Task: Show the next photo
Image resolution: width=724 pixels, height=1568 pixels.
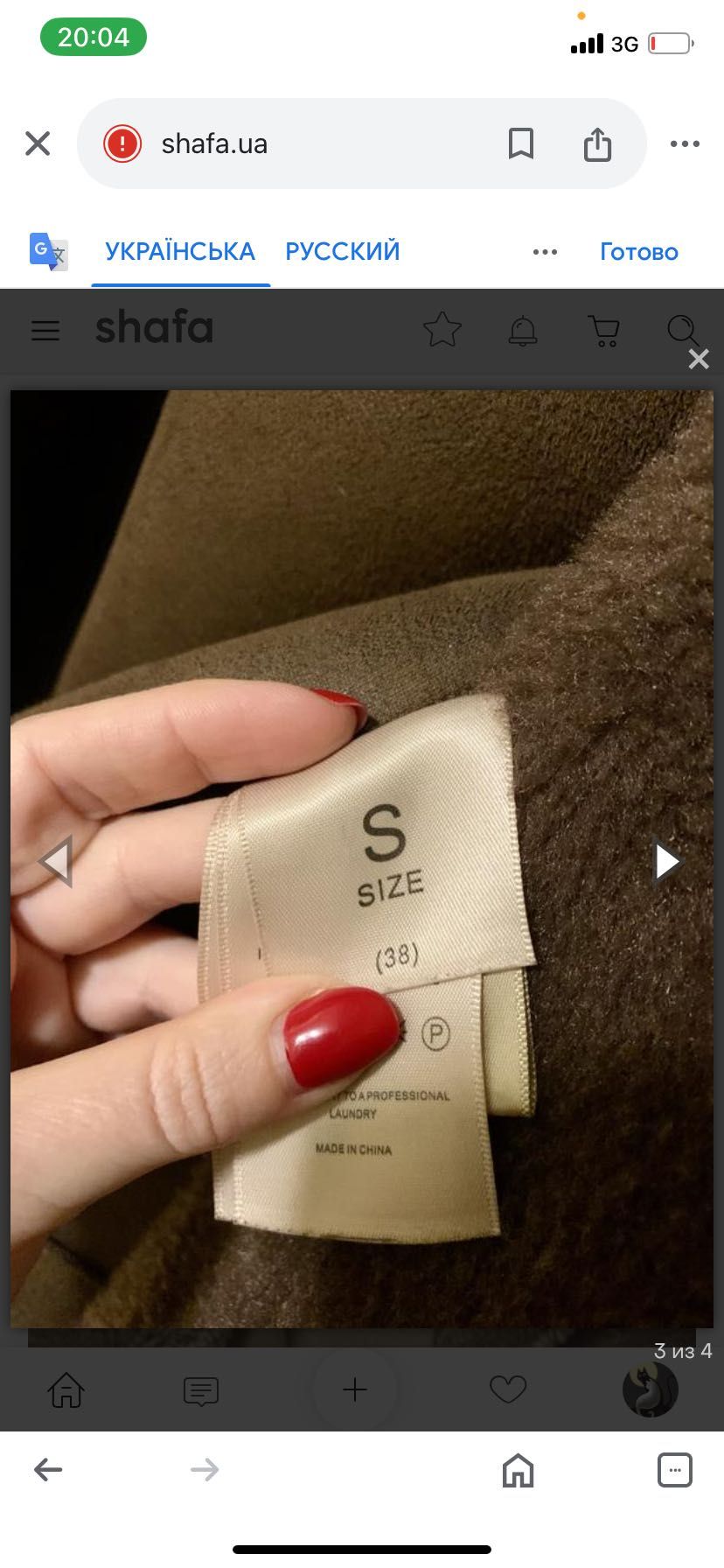Action: coord(667,861)
